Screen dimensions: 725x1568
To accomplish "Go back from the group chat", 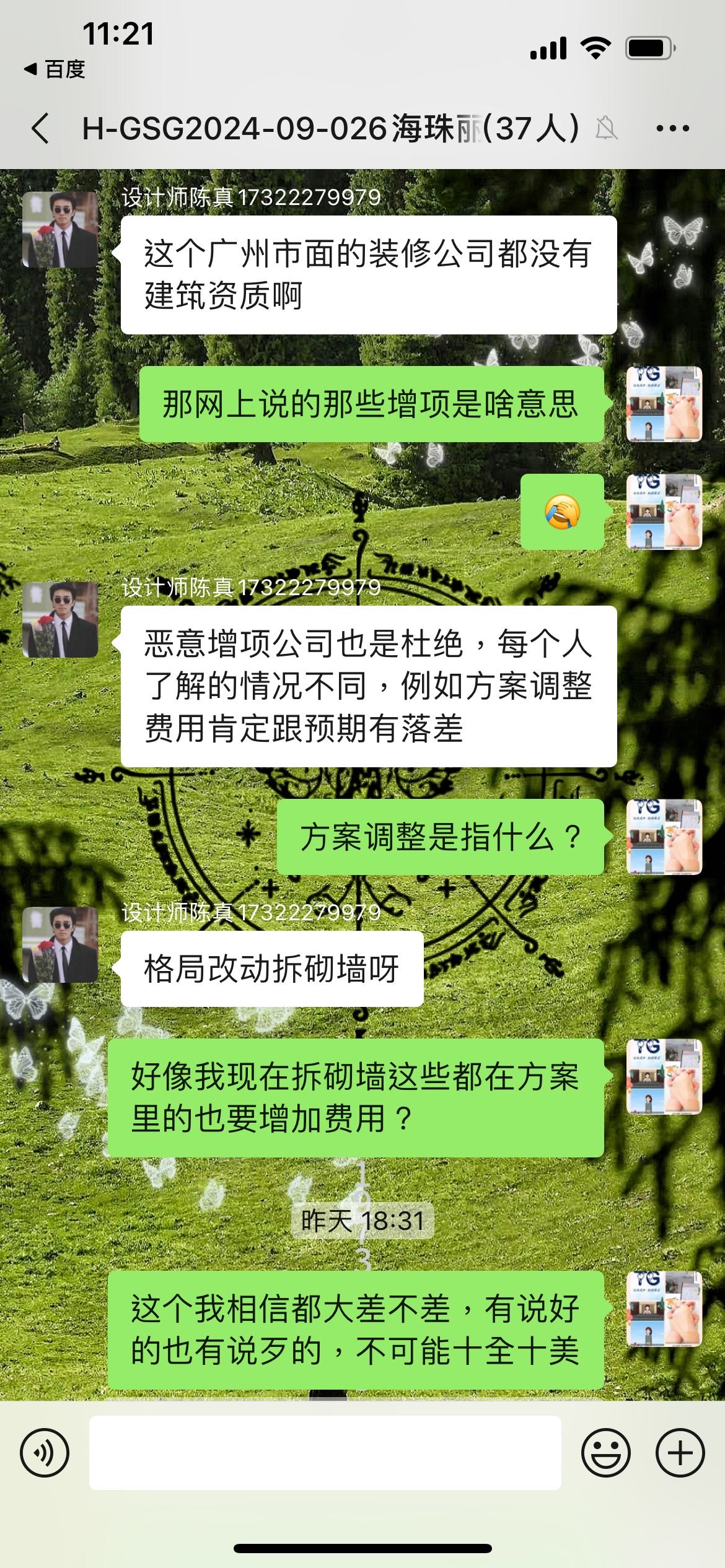I will [41, 129].
